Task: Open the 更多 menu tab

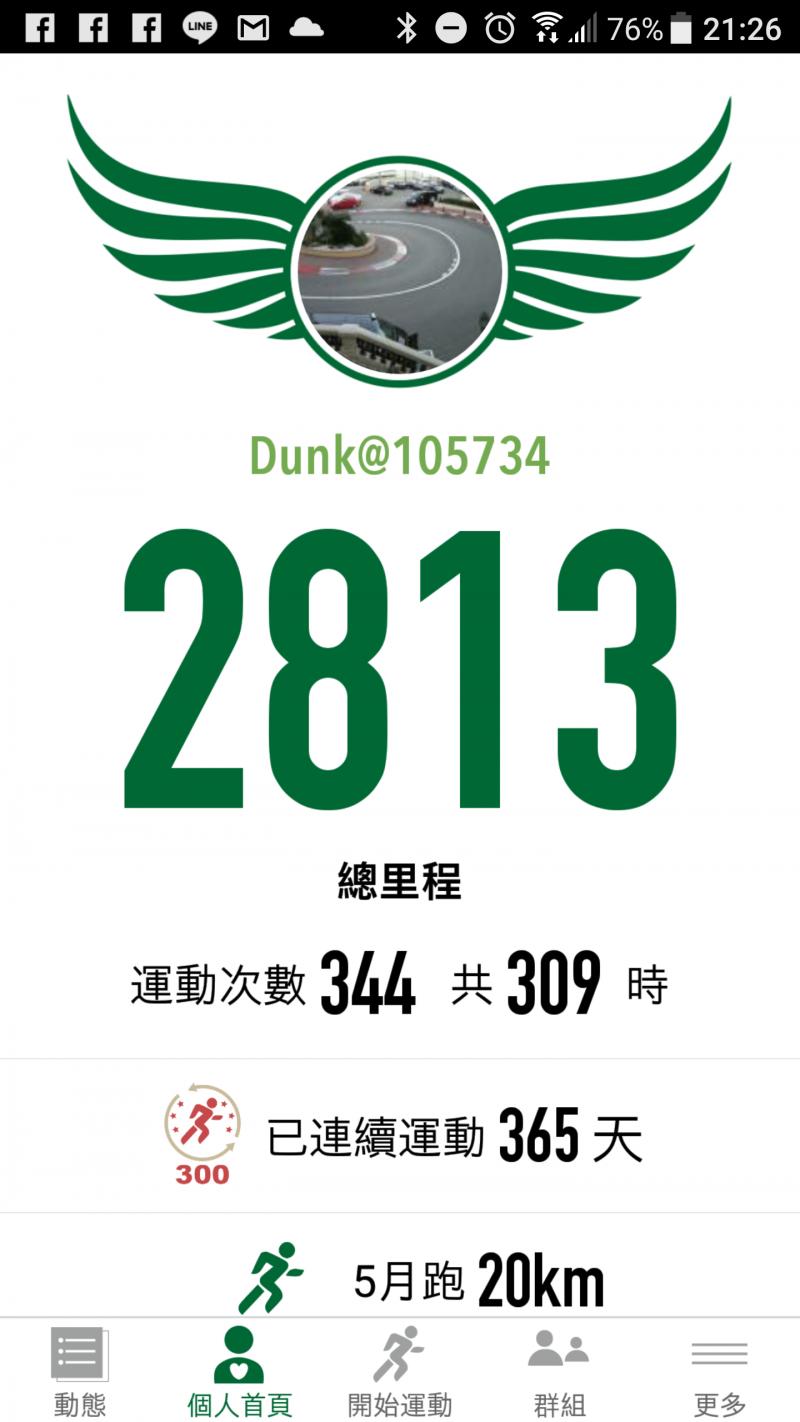Action: point(719,1371)
